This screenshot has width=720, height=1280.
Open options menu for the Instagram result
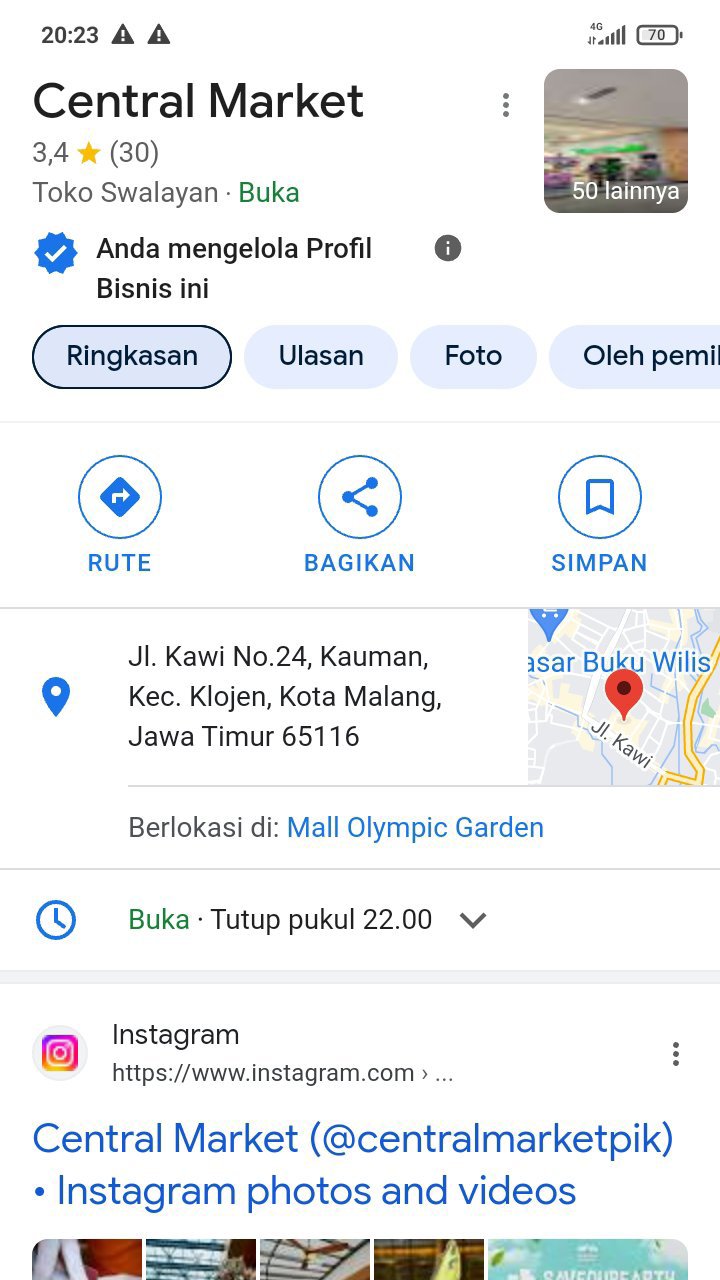pyautogui.click(x=676, y=1054)
